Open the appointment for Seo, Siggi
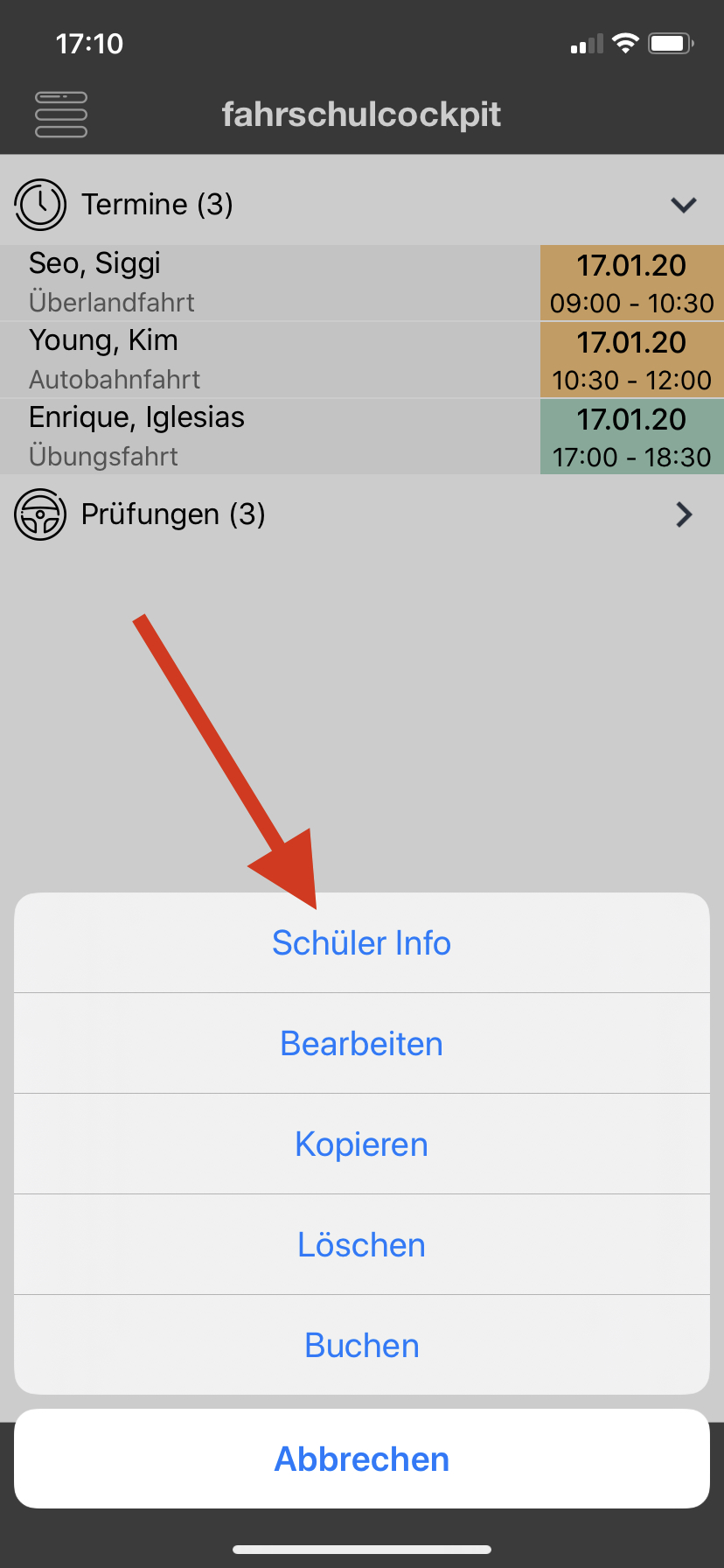This screenshot has height=1568, width=724. [271, 283]
